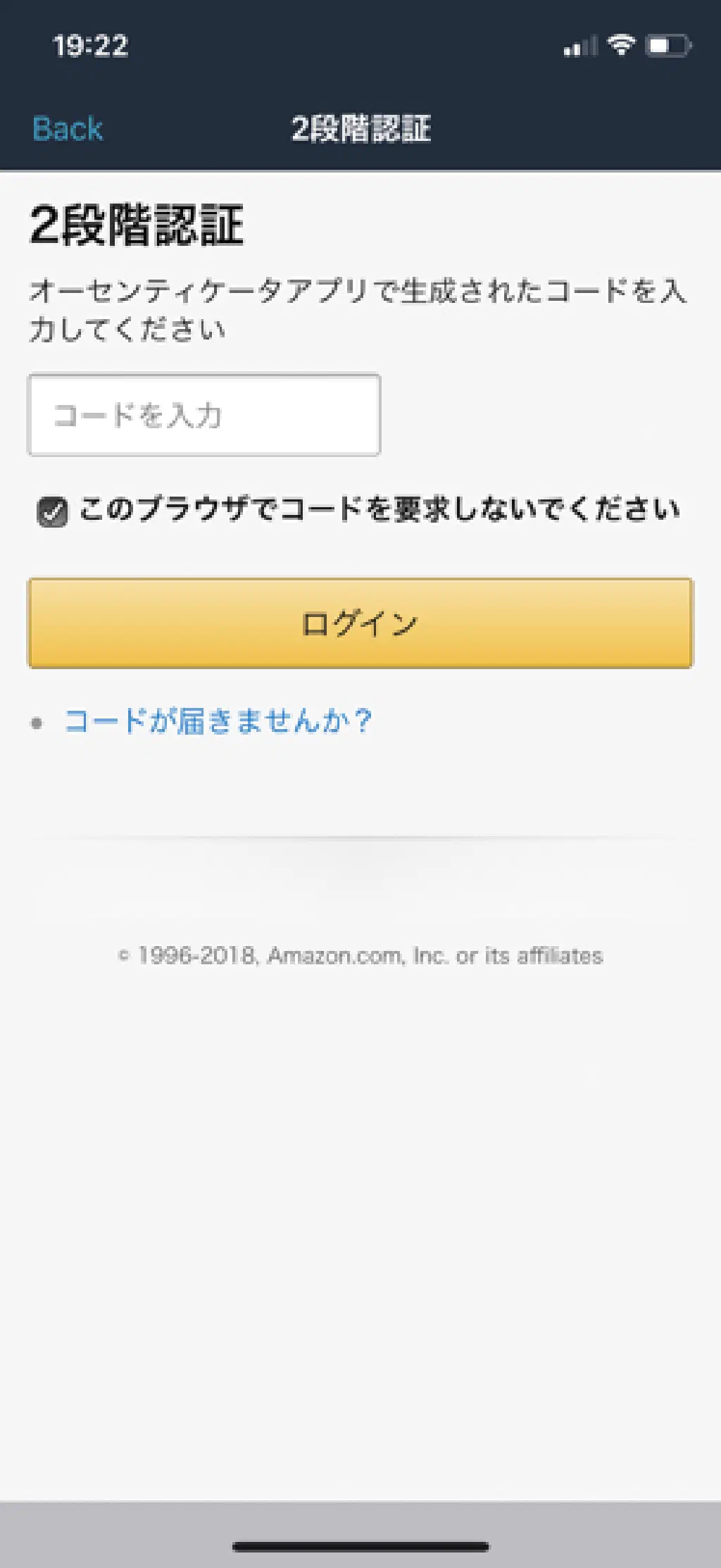This screenshot has width=721, height=1568.
Task: Go Back to the previous screen
Action: [x=68, y=130]
